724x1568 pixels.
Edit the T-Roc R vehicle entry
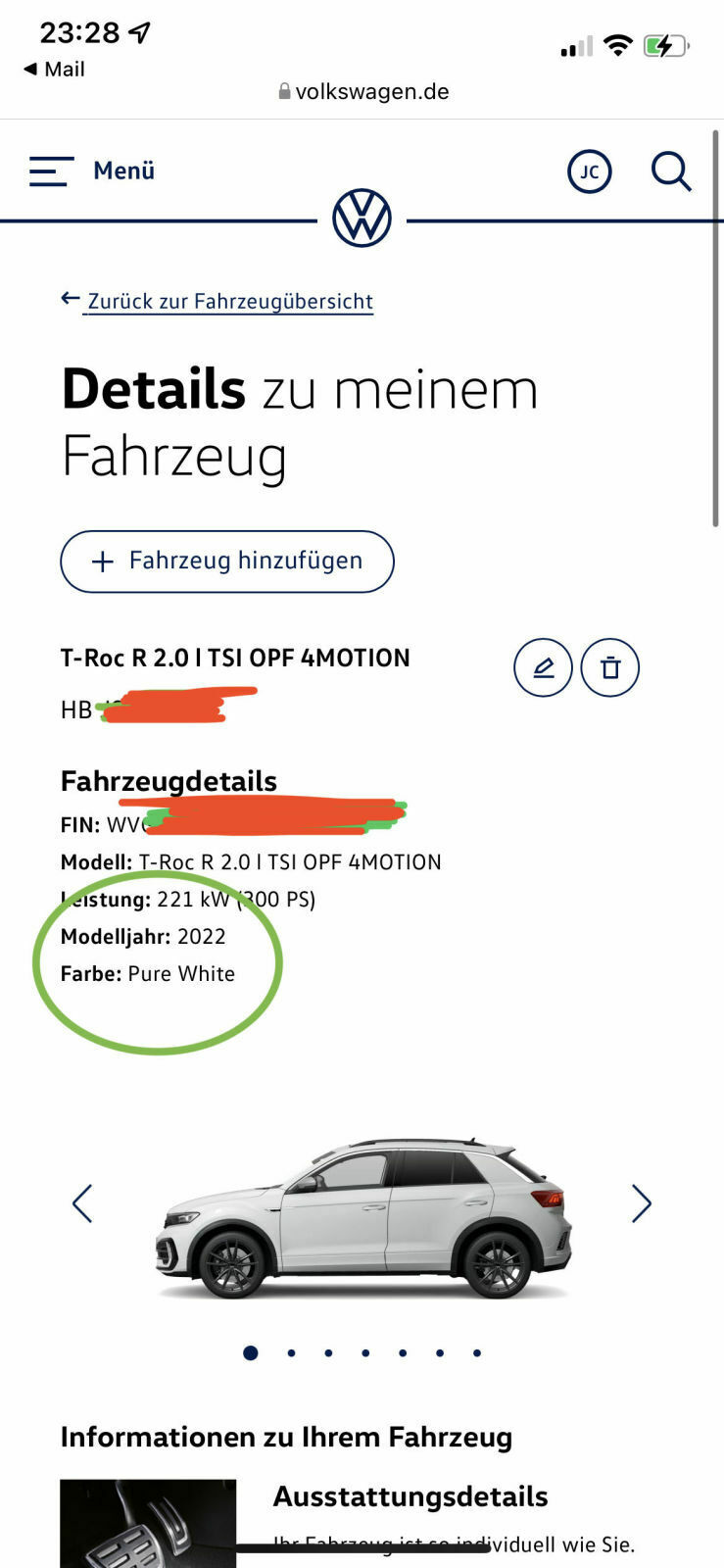tap(543, 668)
